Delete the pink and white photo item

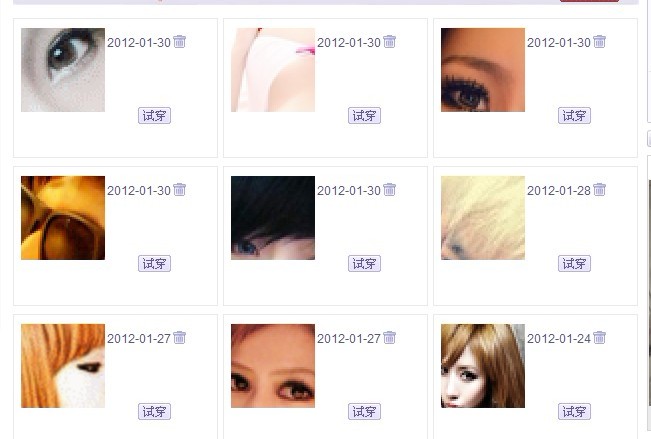pyautogui.click(x=390, y=42)
